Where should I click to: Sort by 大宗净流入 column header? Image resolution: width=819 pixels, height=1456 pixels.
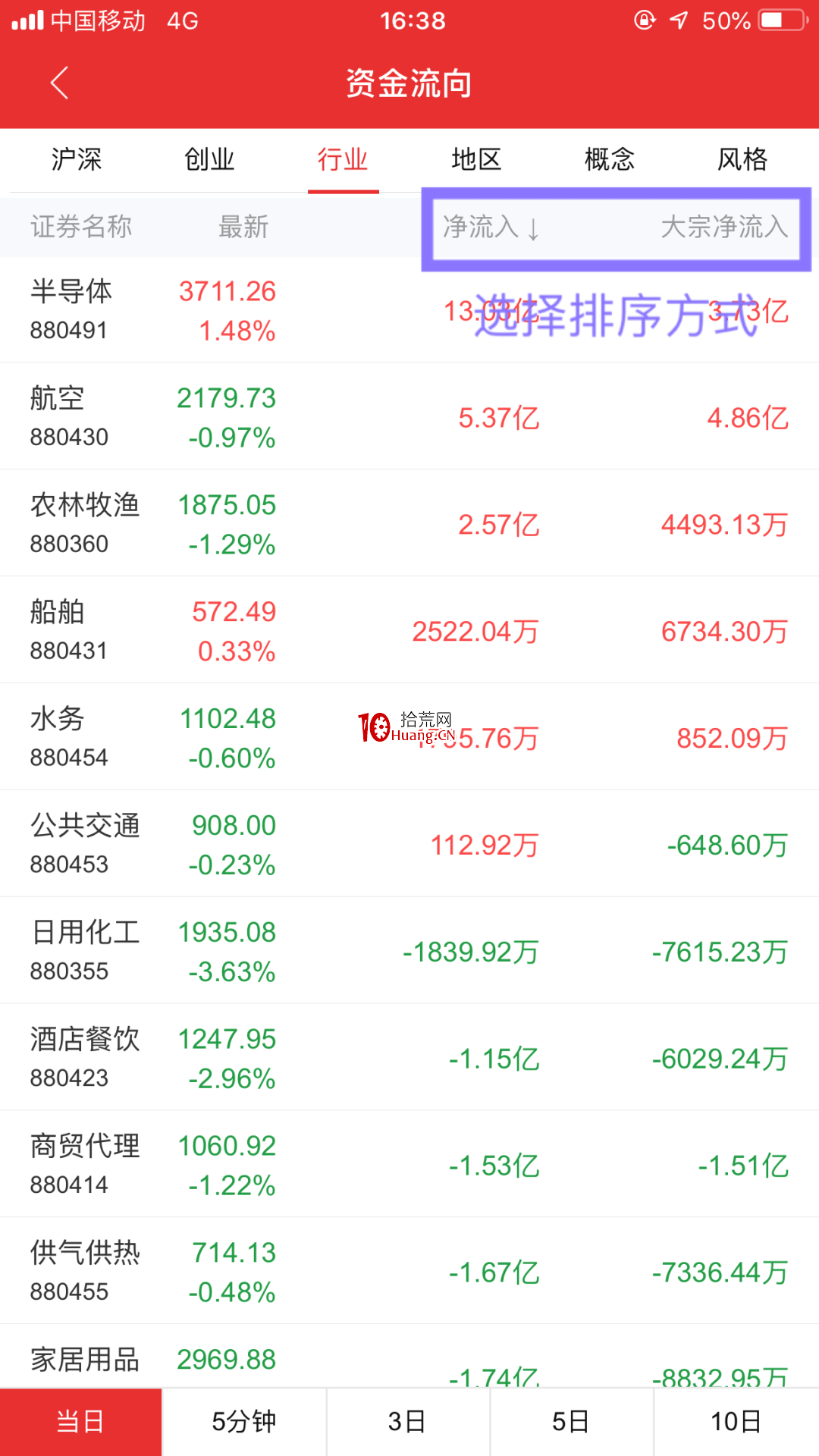[x=724, y=227]
